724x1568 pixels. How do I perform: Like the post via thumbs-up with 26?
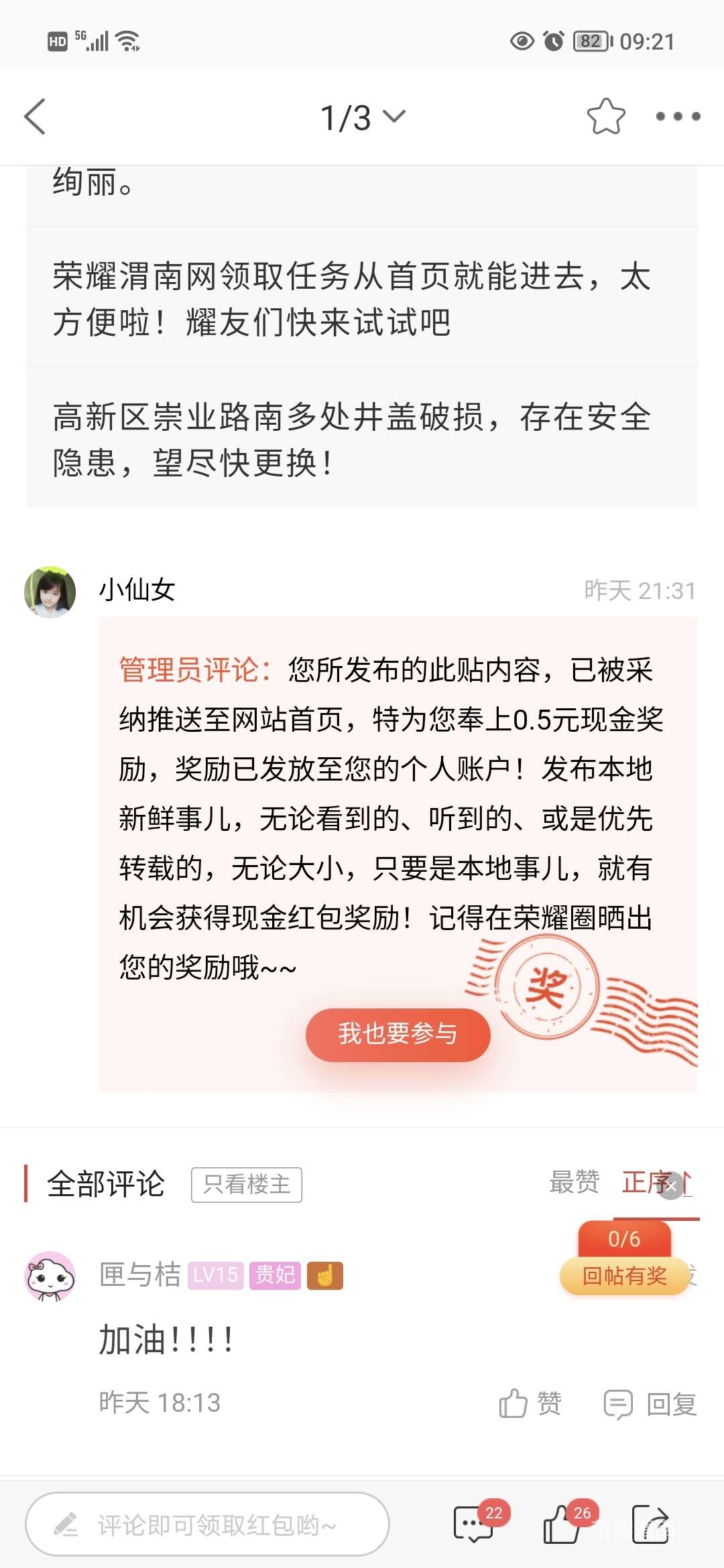coord(562,1524)
